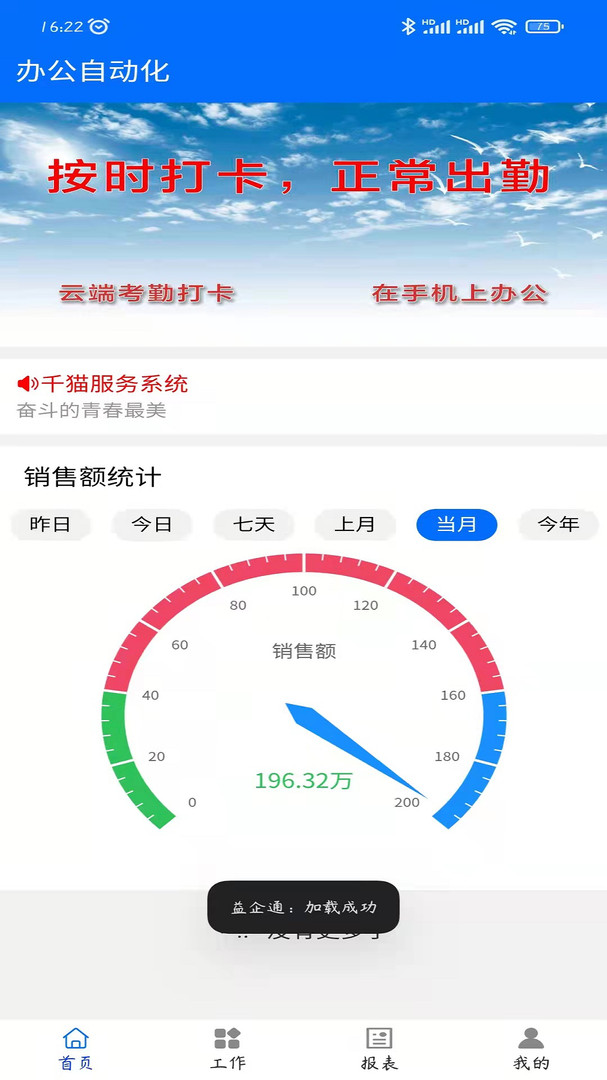Select the 当月 sales filter
The width and height of the screenshot is (607, 1080).
[x=457, y=525]
